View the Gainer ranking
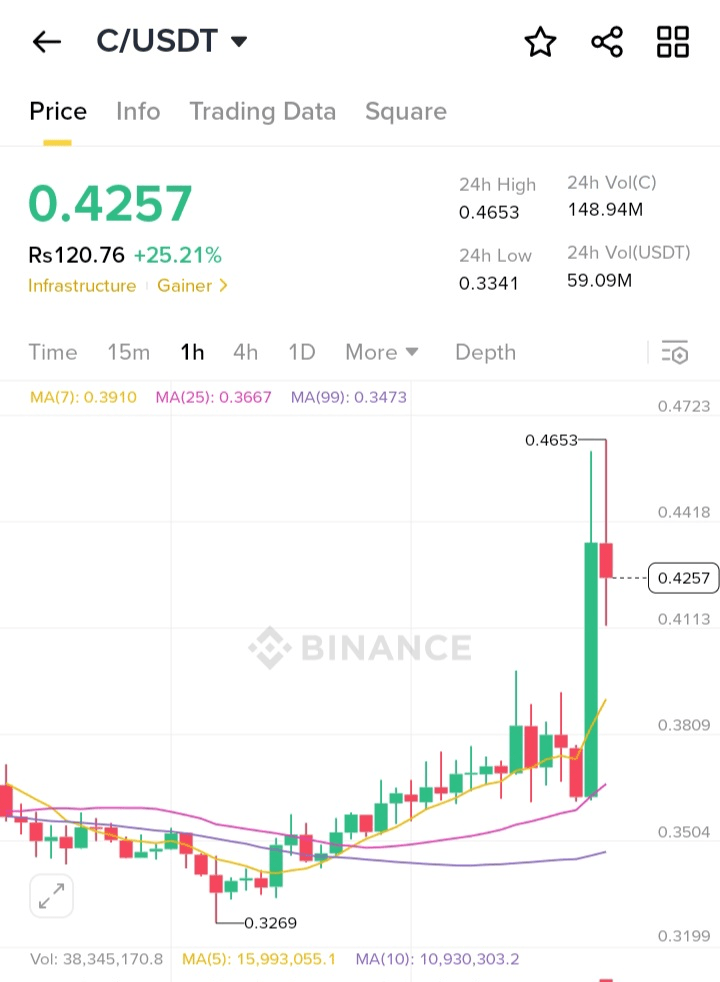The height and width of the screenshot is (982, 720). tap(192, 286)
